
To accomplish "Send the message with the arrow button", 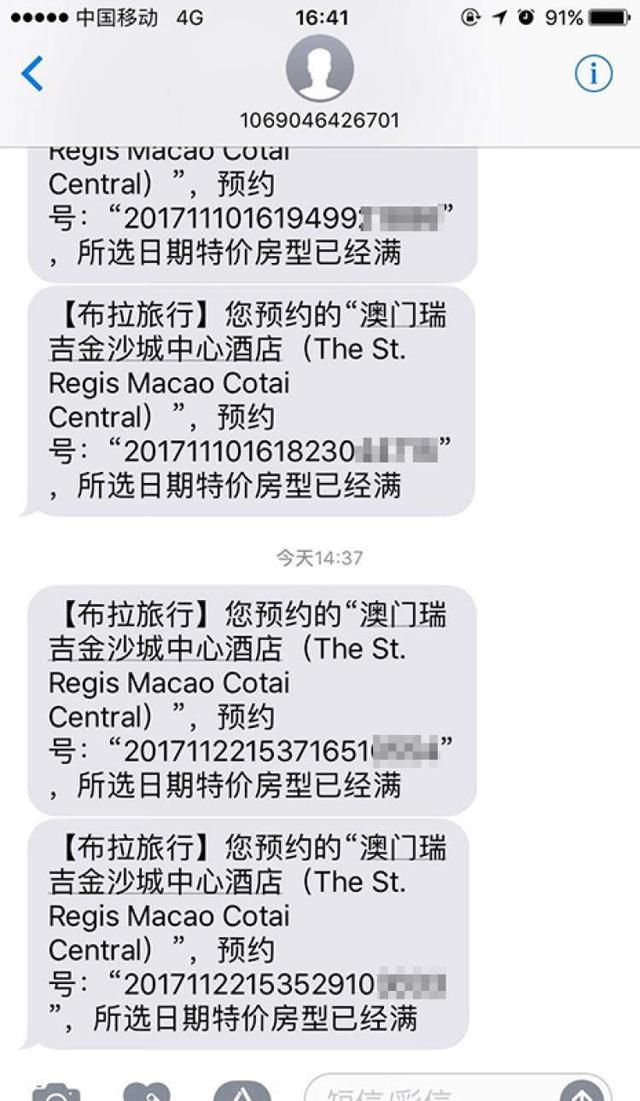I will coord(580,1091).
